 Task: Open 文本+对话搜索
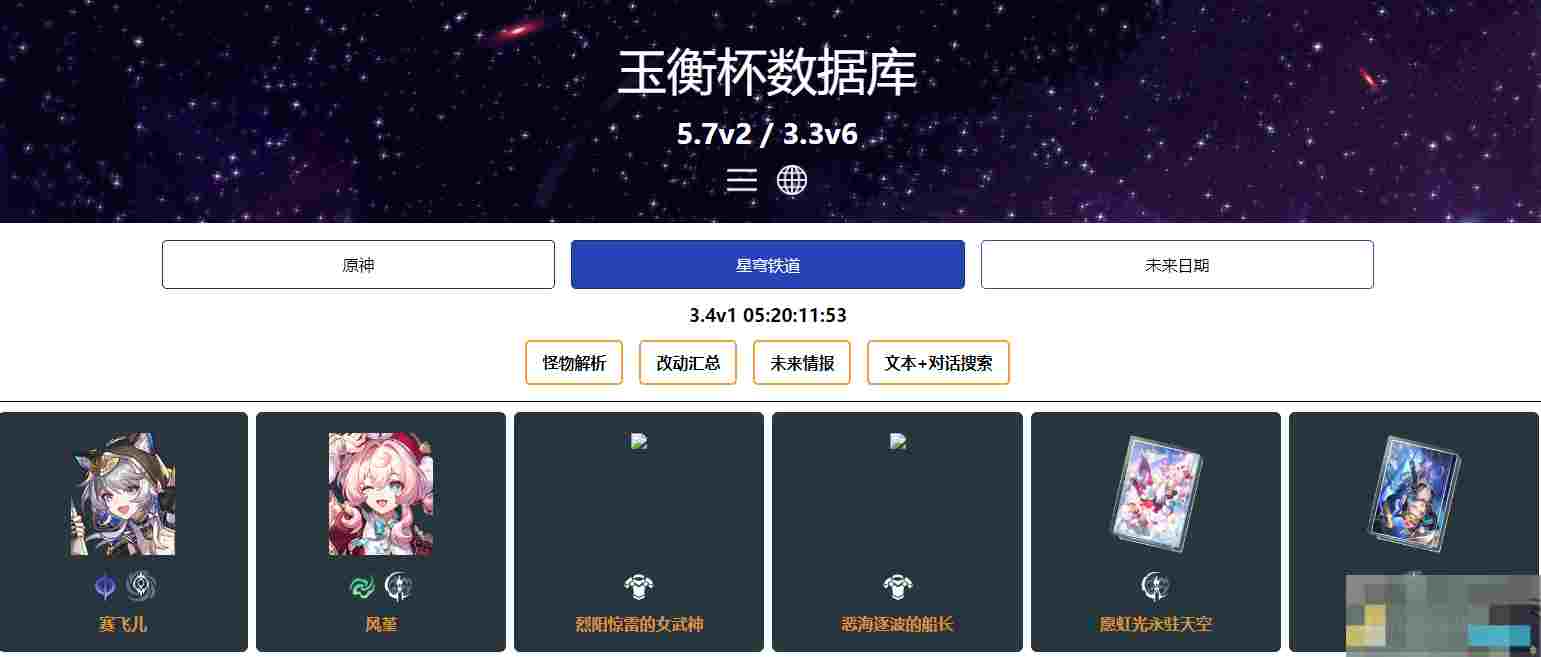[x=938, y=363]
